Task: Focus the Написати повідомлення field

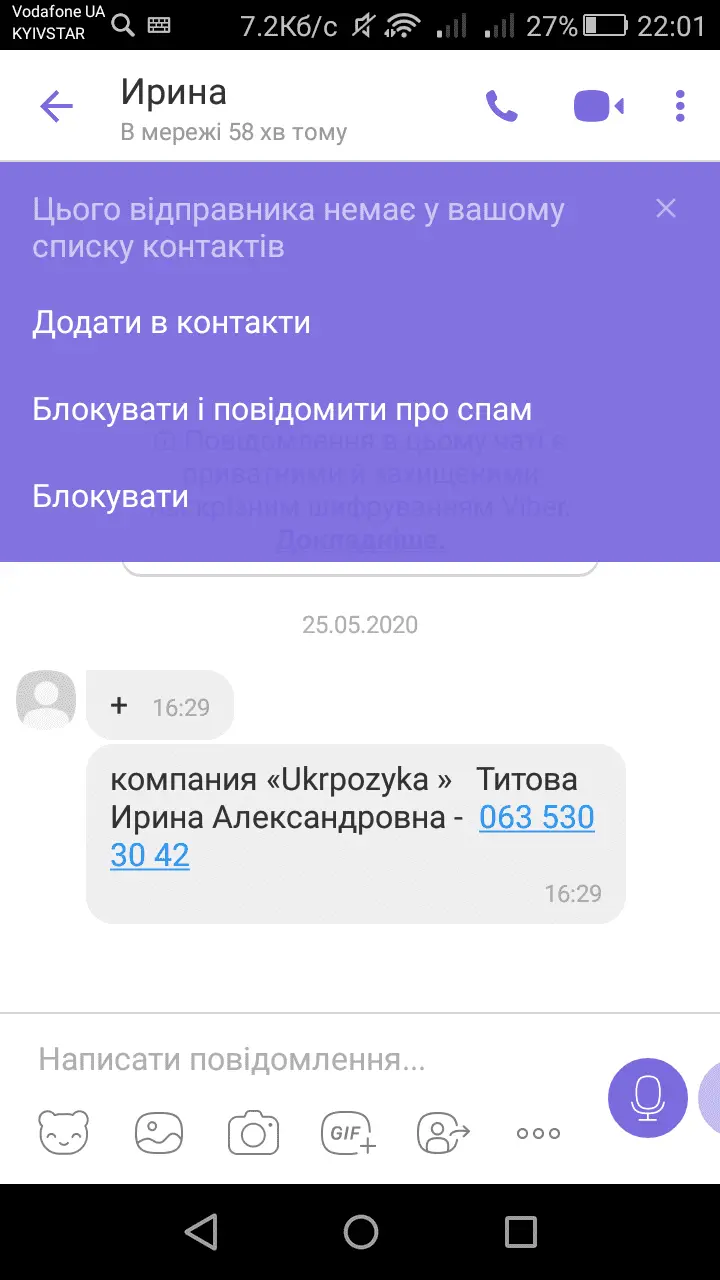Action: coord(300,1060)
